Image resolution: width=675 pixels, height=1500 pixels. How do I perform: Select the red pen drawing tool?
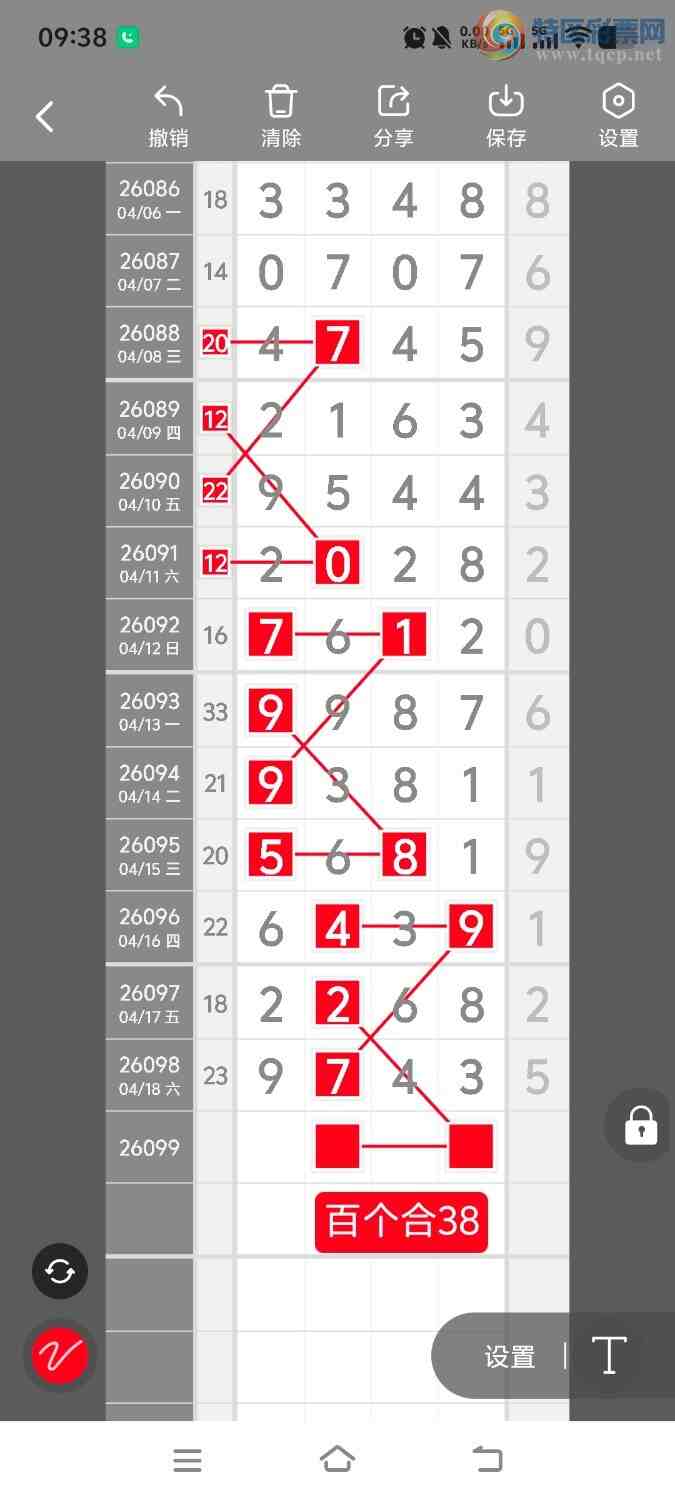(x=60, y=1356)
